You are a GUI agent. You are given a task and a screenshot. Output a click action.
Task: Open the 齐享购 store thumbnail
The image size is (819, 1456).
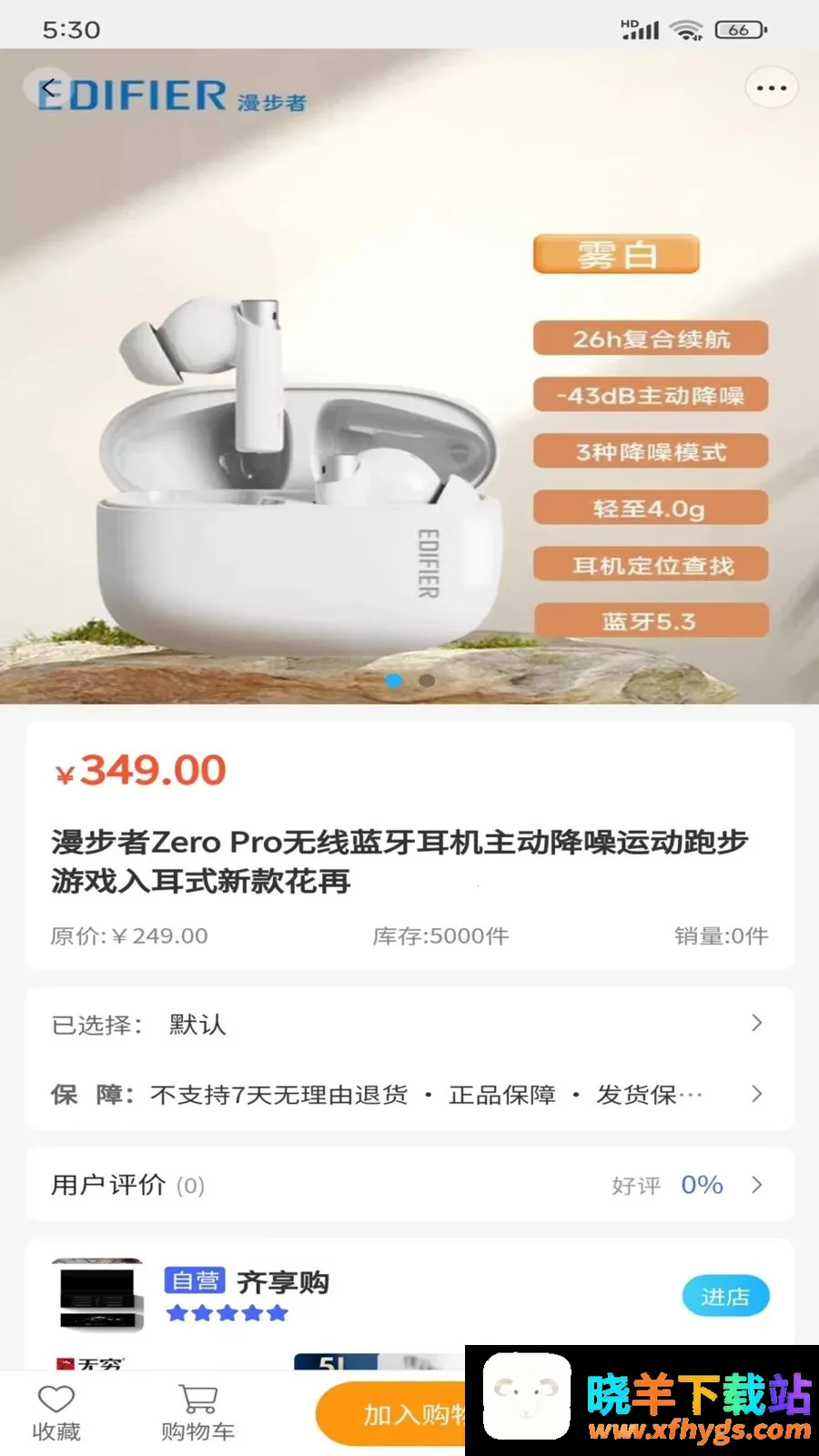[98, 1295]
